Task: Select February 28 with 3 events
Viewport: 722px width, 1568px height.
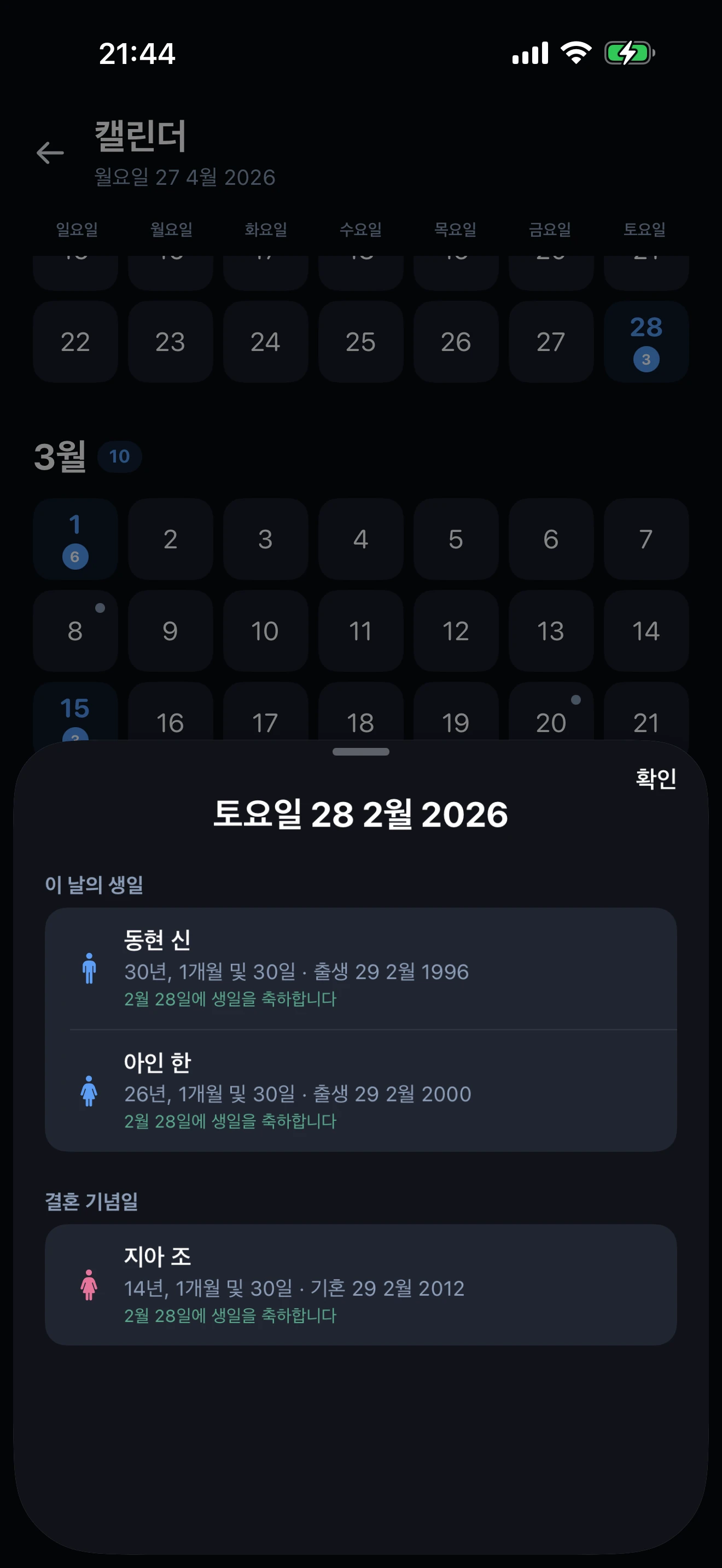Action: pos(645,342)
